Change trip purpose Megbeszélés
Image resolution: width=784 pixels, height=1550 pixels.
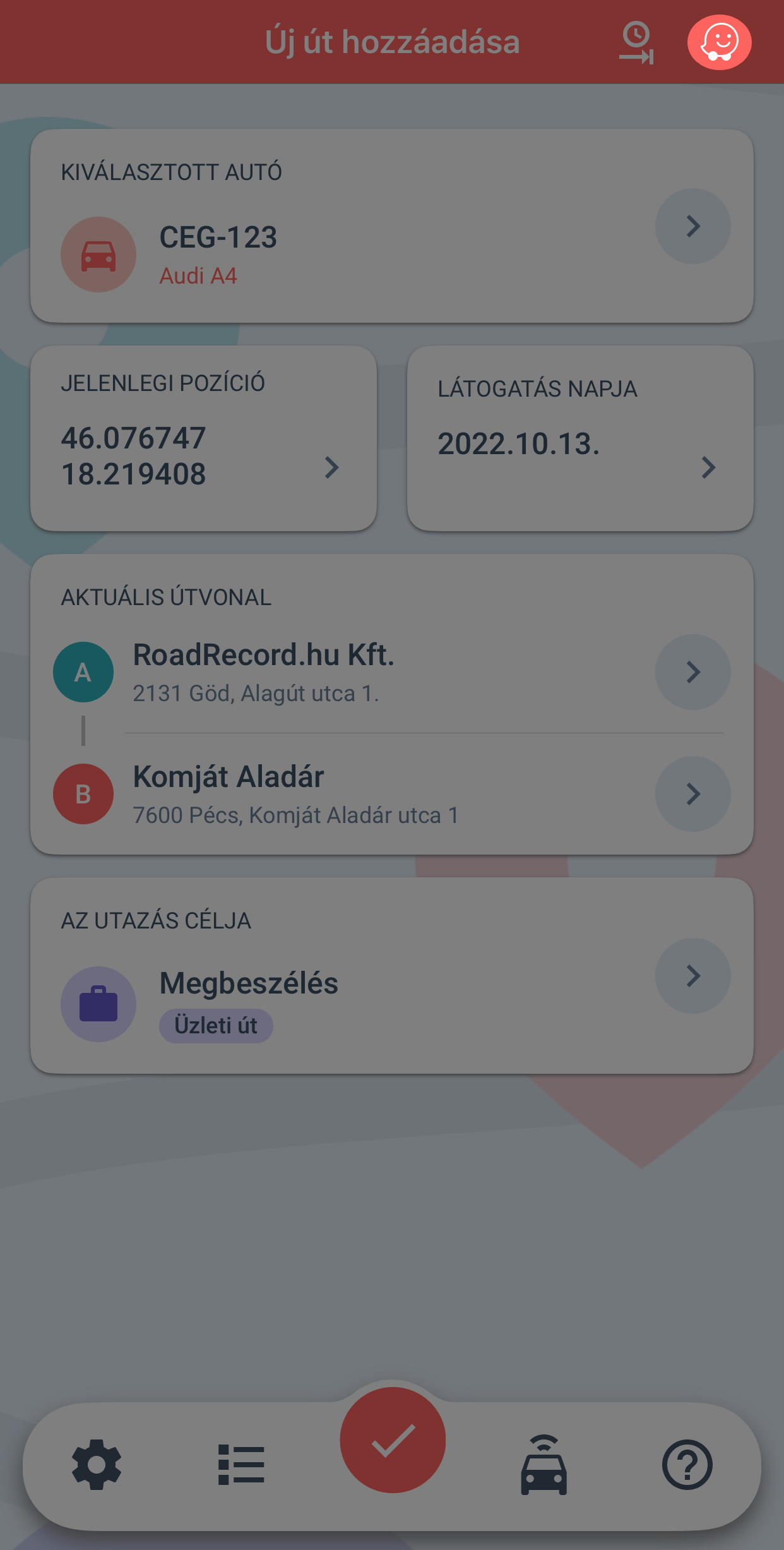coord(692,976)
